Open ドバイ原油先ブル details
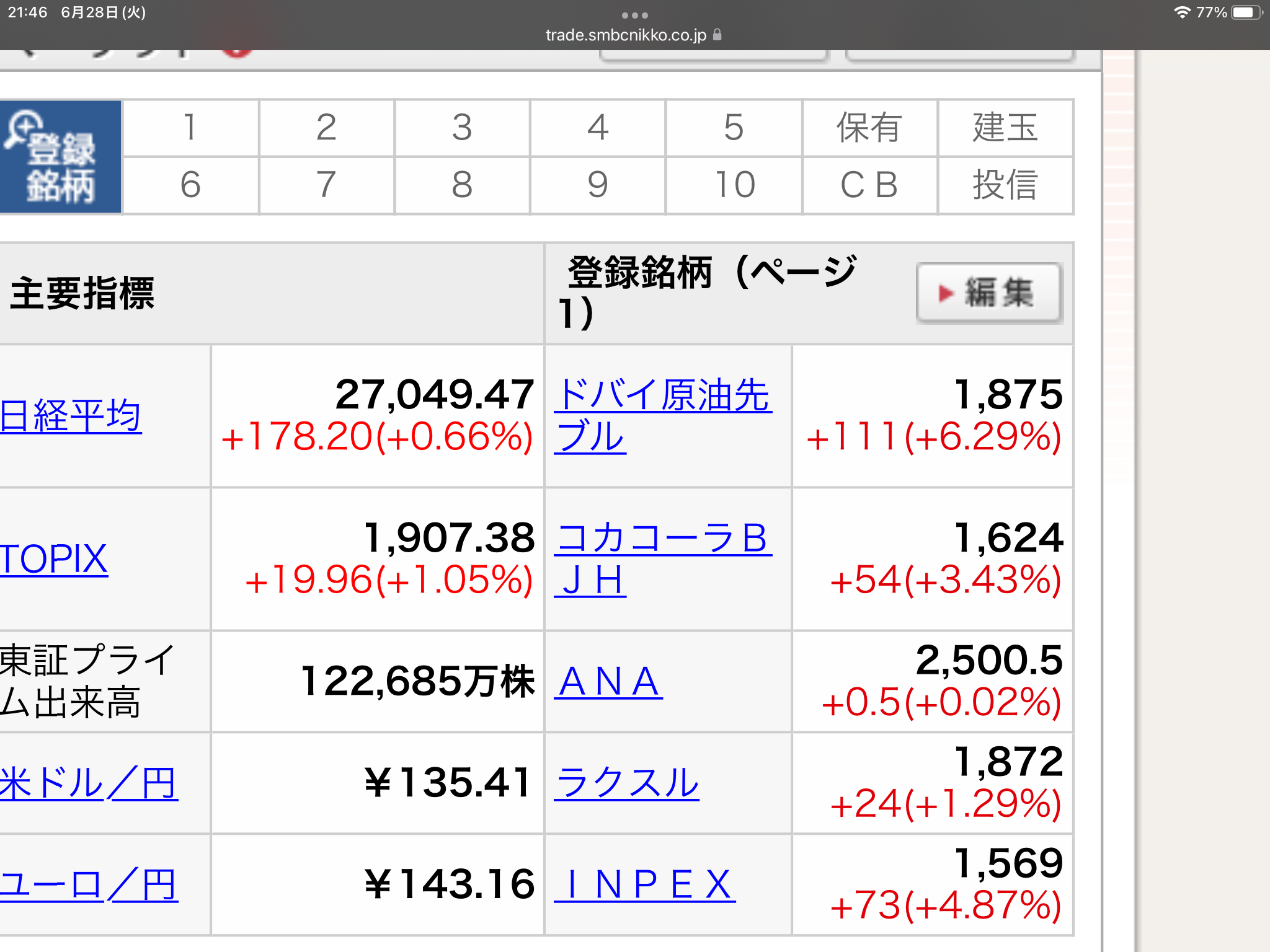The width and height of the screenshot is (1270, 952). (x=662, y=415)
